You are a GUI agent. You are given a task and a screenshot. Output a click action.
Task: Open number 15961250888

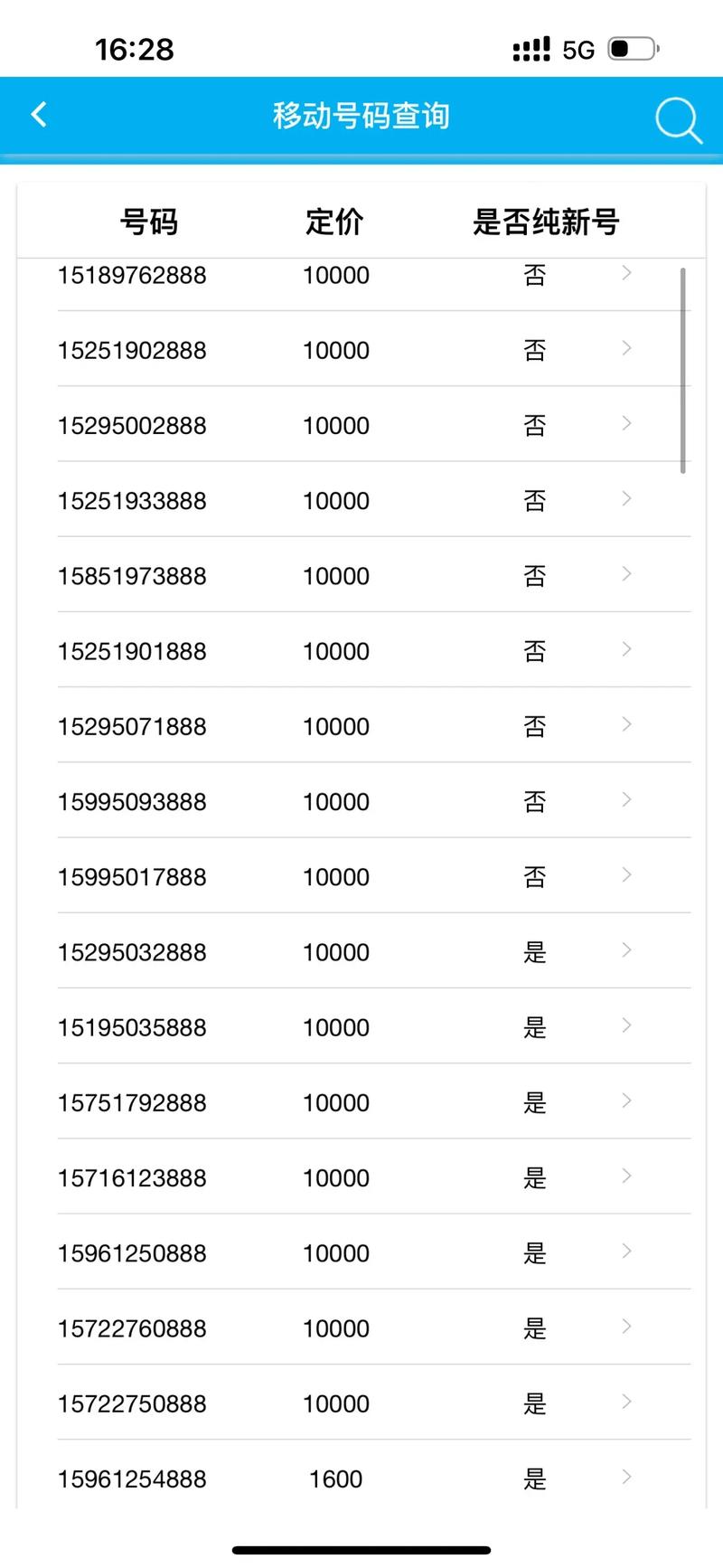[x=361, y=1253]
